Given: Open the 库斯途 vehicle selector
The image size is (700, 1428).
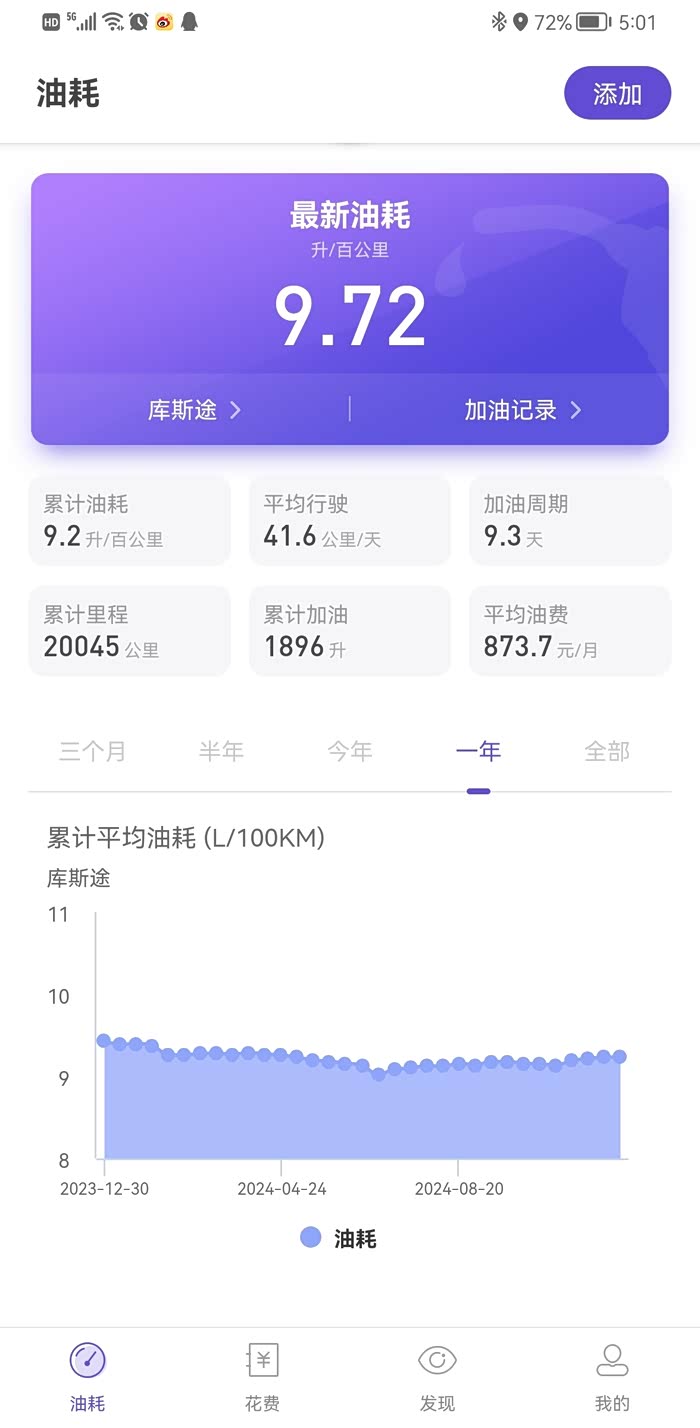Looking at the screenshot, I should point(194,410).
